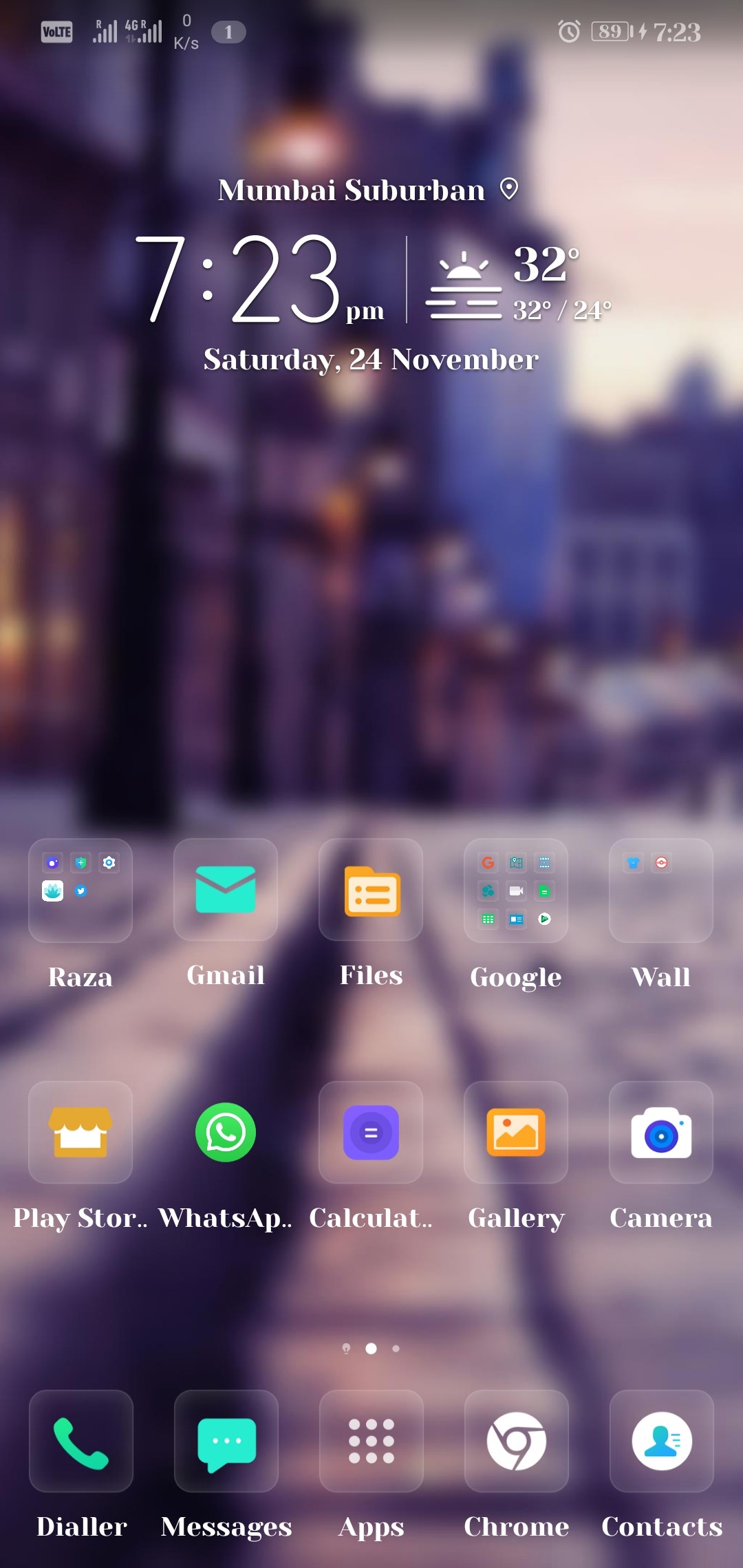Open the Apps drawer
The height and width of the screenshot is (1568, 743).
(x=371, y=1441)
